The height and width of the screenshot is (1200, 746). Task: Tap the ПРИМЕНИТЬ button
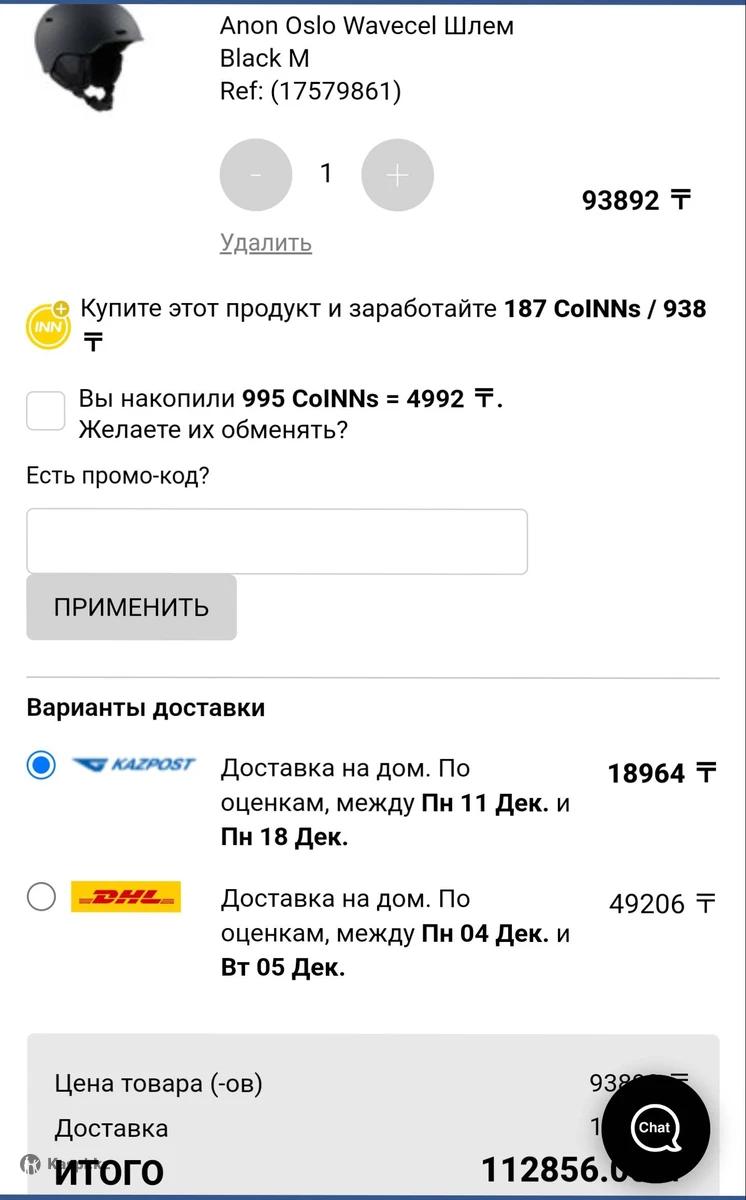click(x=131, y=607)
